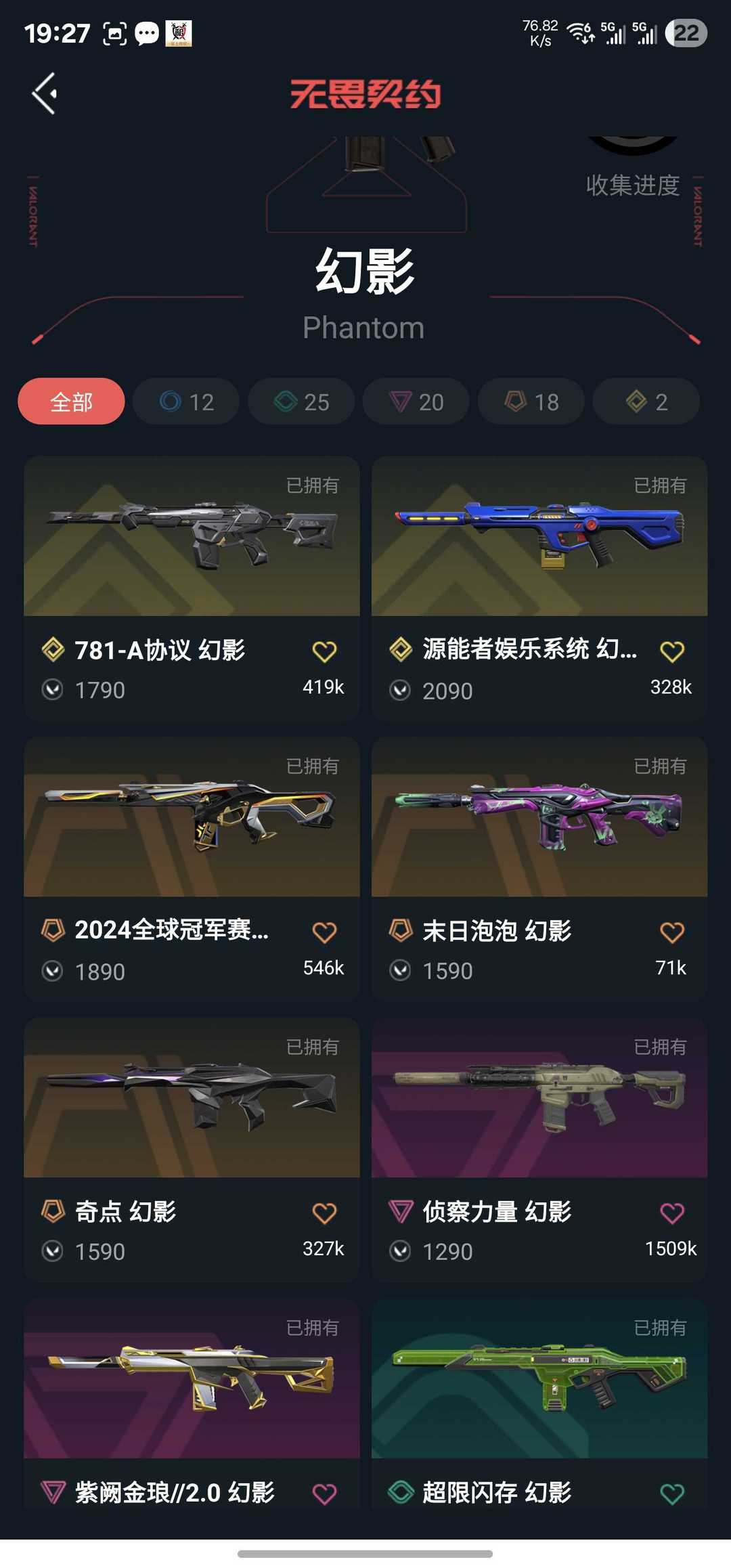Viewport: 731px width, 1568px height.
Task: Filter skins by the tier showing 25
Action: (301, 401)
